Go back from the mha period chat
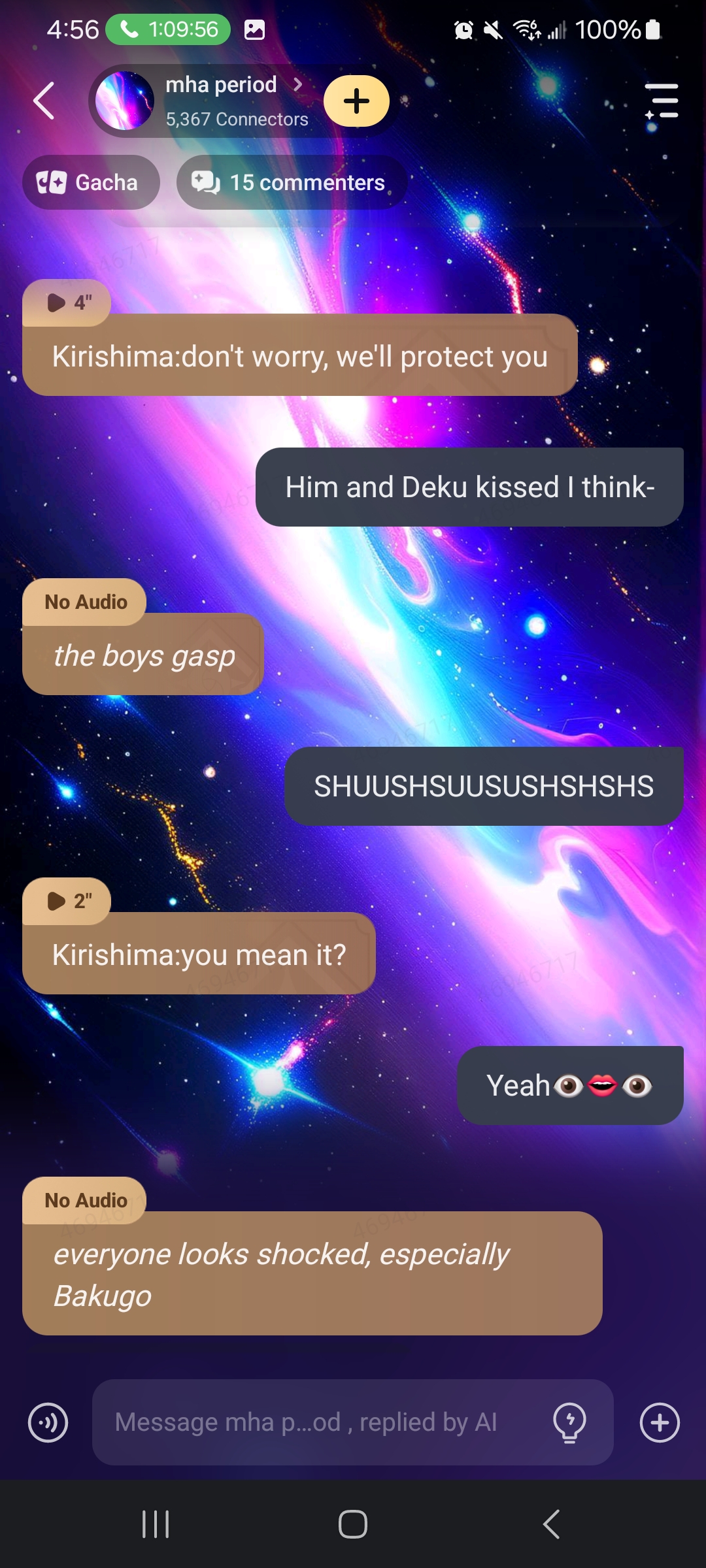Viewport: 706px width, 1568px height. pyautogui.click(x=44, y=101)
